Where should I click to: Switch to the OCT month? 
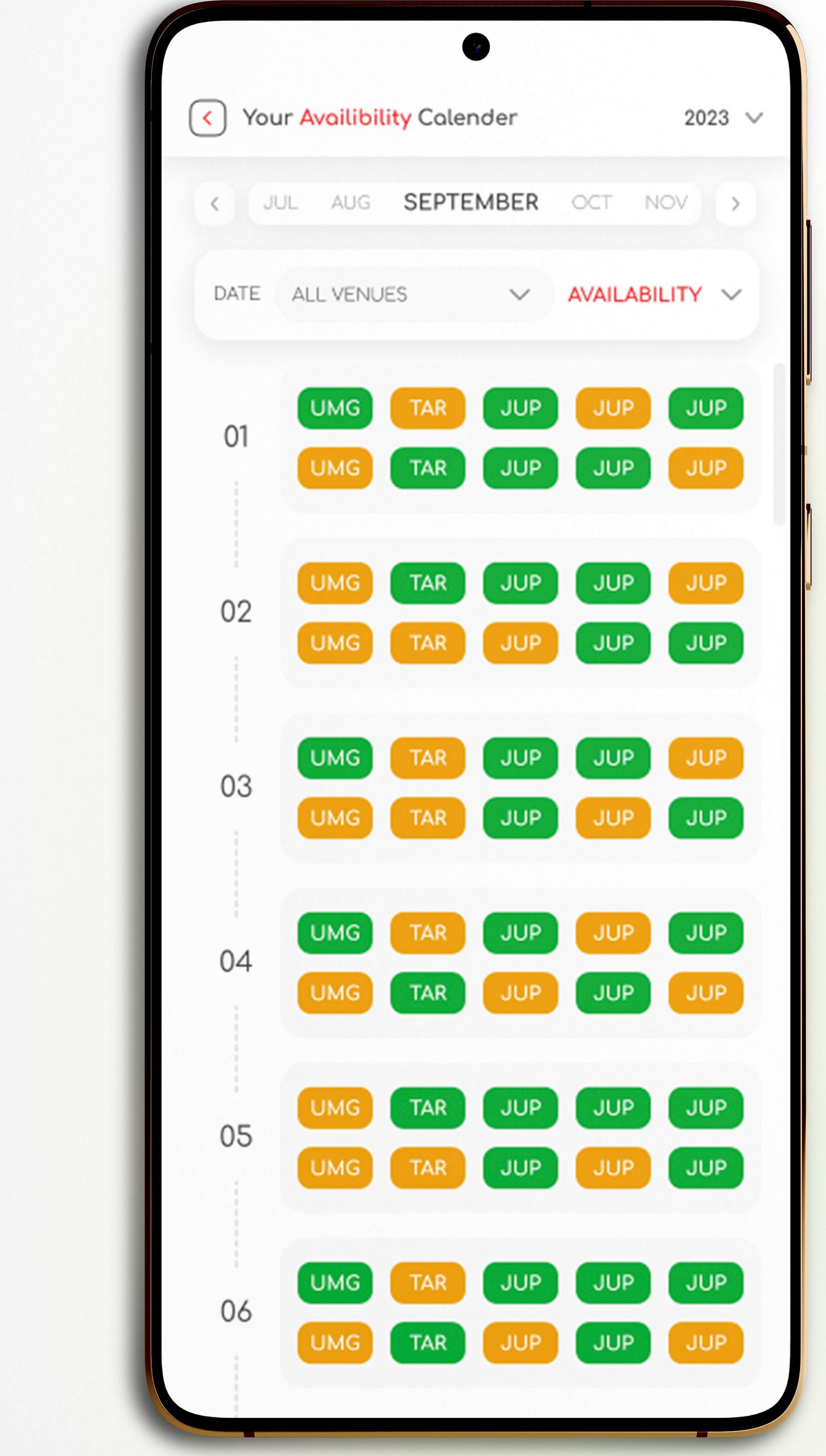[x=591, y=203]
